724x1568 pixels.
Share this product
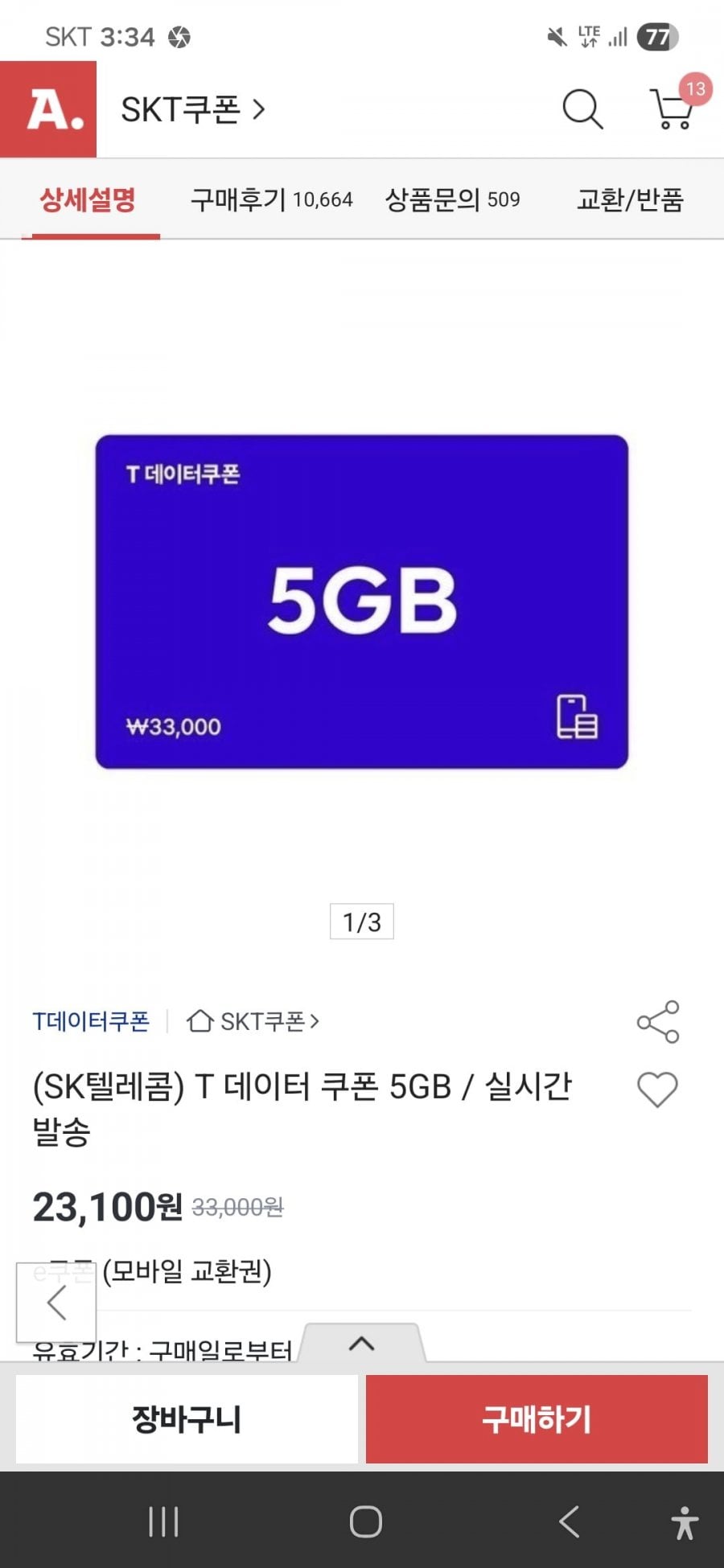click(x=658, y=1021)
